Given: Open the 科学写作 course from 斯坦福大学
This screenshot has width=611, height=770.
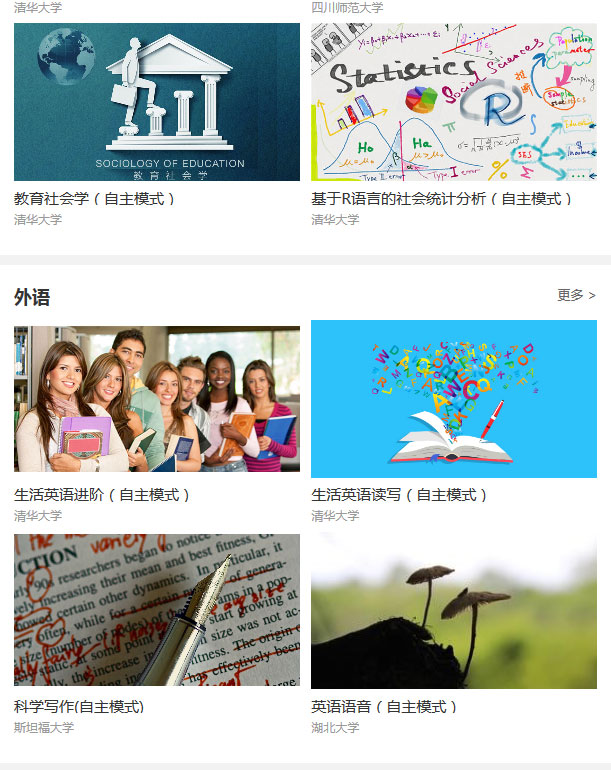Looking at the screenshot, I should [x=156, y=610].
